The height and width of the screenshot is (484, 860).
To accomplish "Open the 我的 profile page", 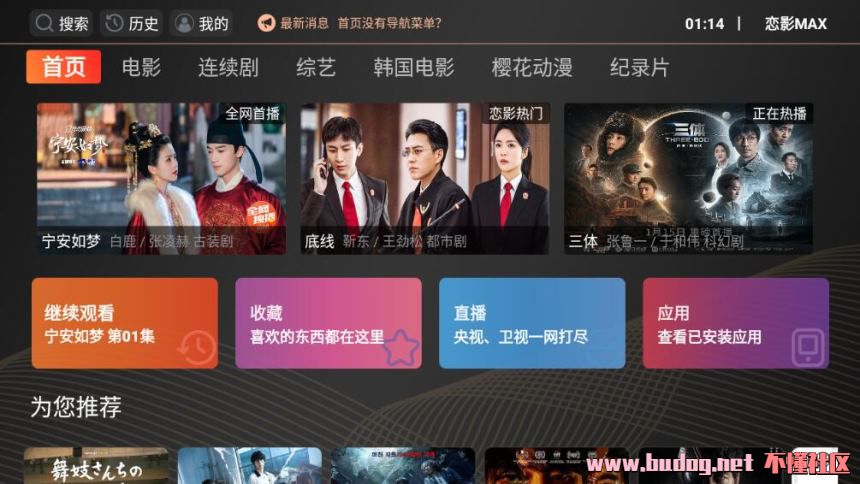I will [x=201, y=23].
